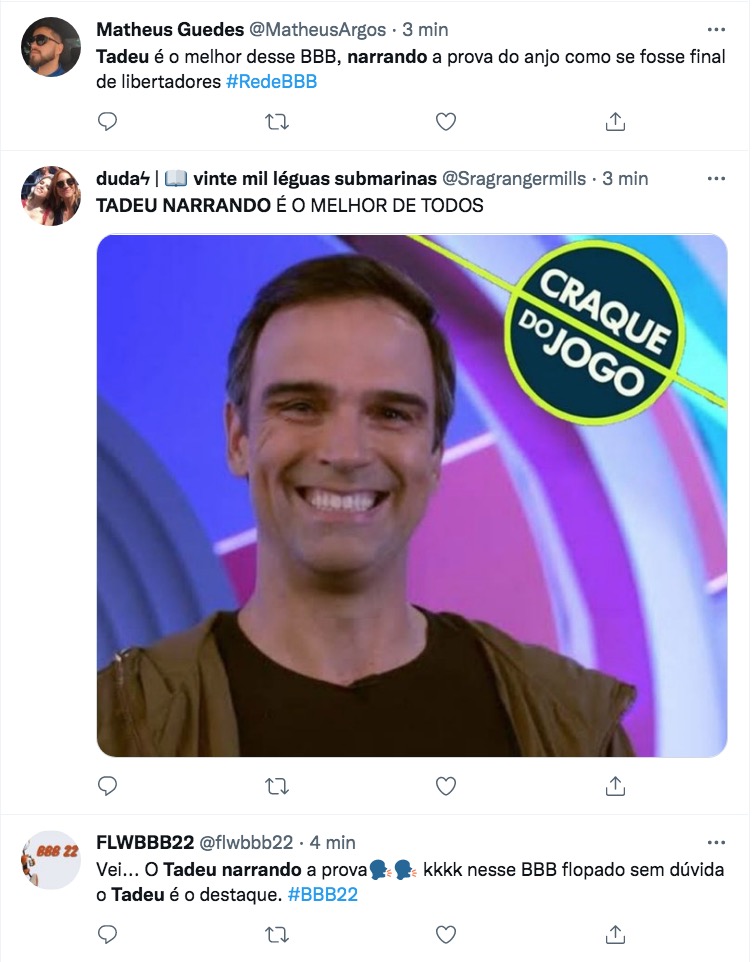Retweet FLWBBB22's tweet

point(277,935)
